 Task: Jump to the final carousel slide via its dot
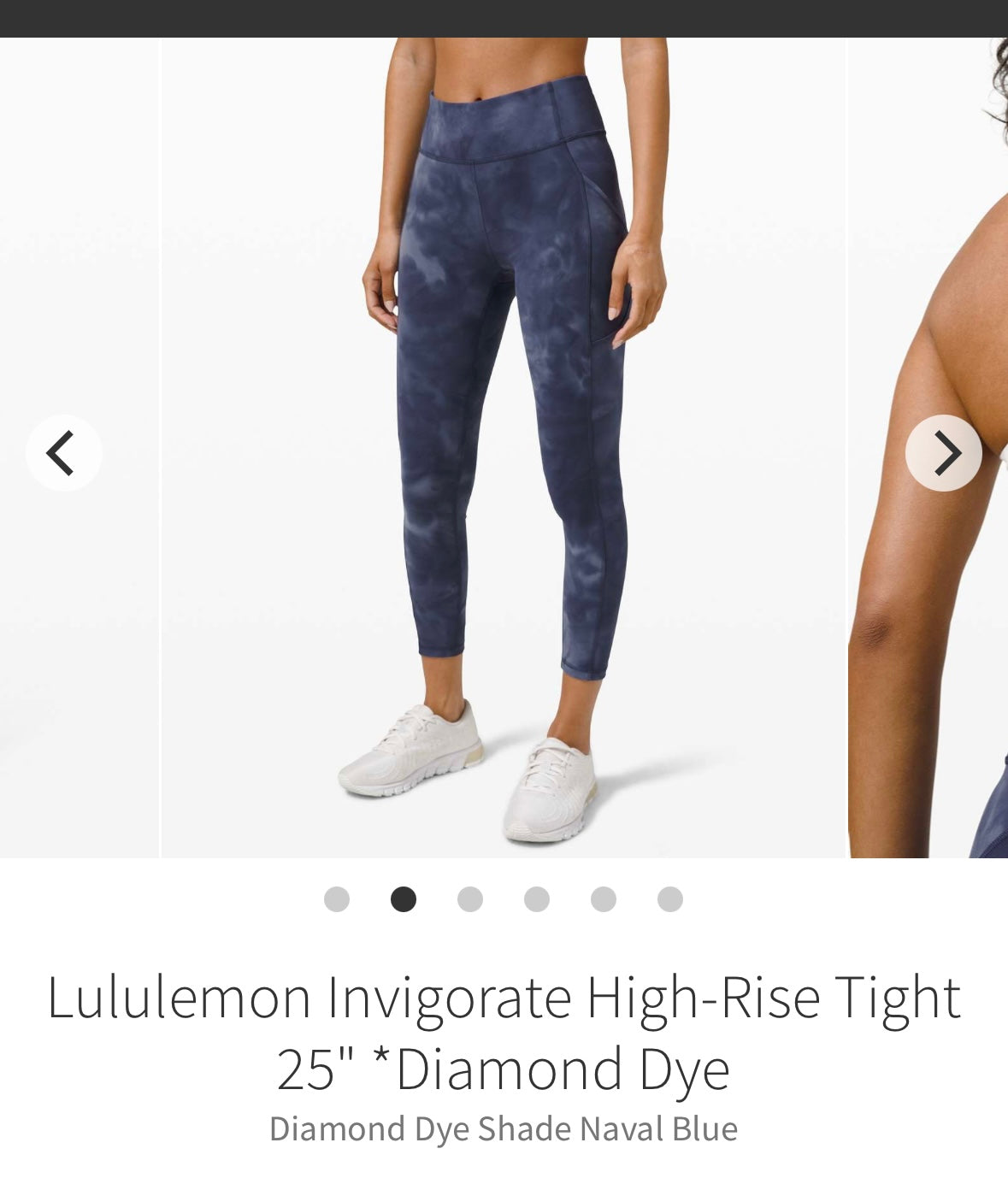click(668, 898)
